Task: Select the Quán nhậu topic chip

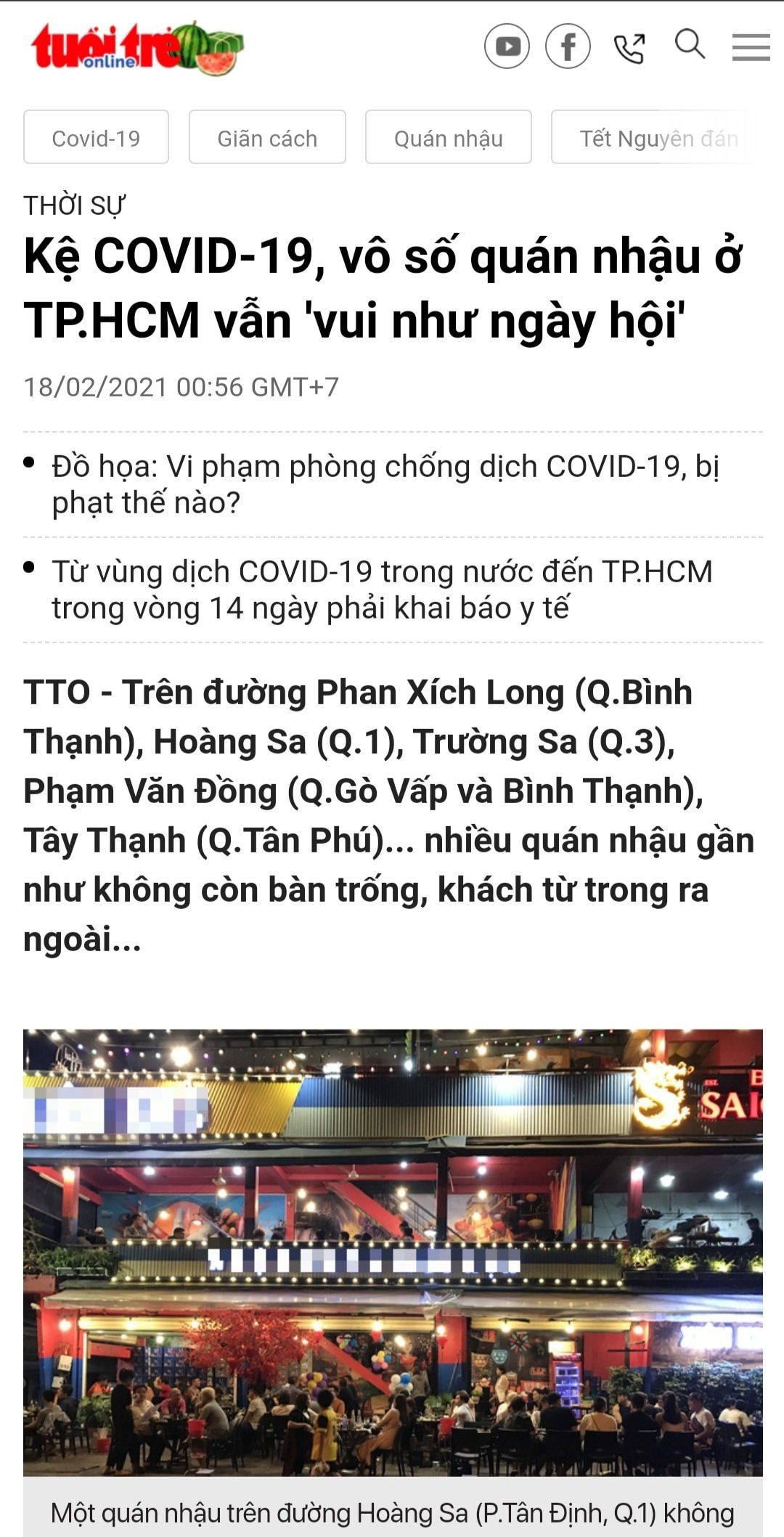Action: click(448, 137)
